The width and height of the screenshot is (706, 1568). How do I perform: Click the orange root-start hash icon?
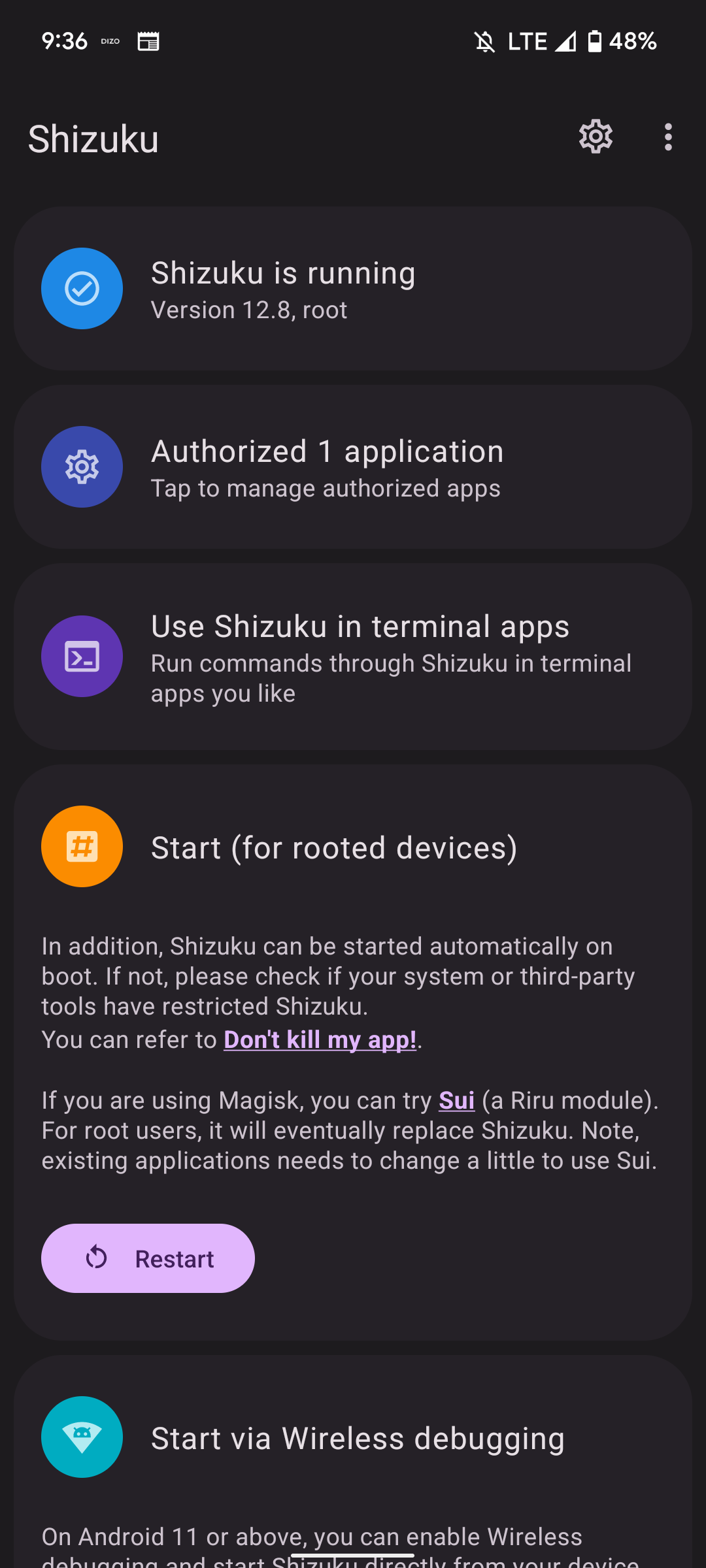pos(82,845)
